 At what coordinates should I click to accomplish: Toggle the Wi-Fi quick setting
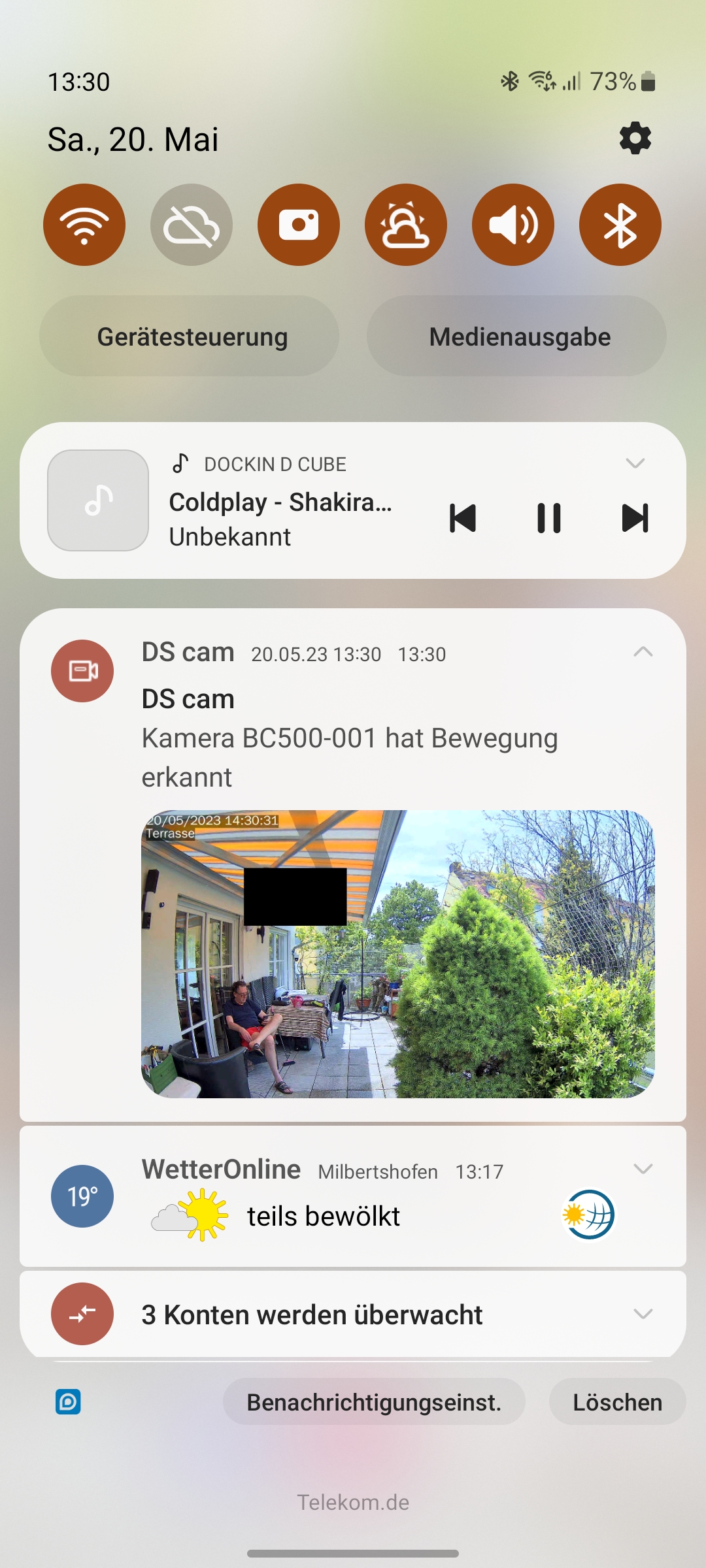(x=84, y=225)
